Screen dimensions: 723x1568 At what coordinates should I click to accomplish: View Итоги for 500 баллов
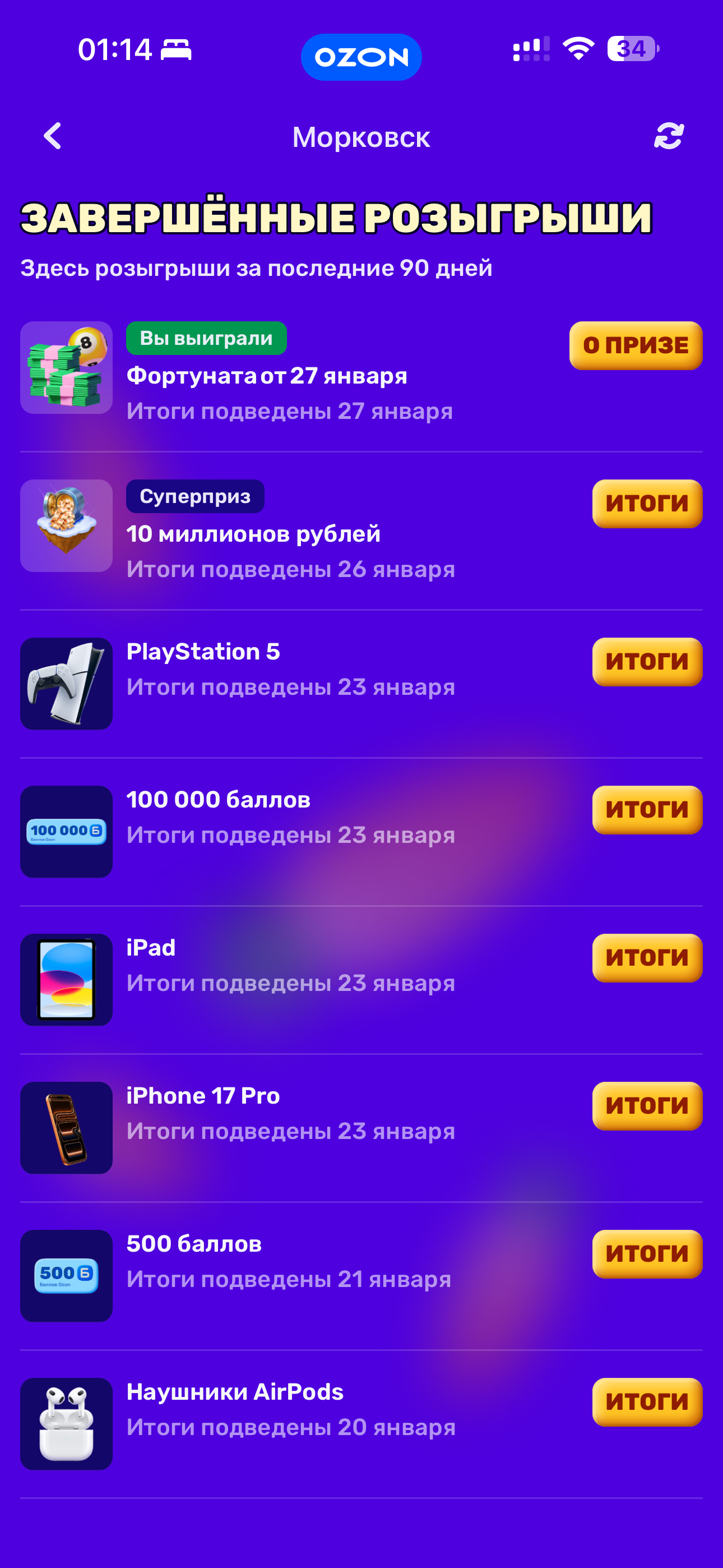click(647, 1254)
